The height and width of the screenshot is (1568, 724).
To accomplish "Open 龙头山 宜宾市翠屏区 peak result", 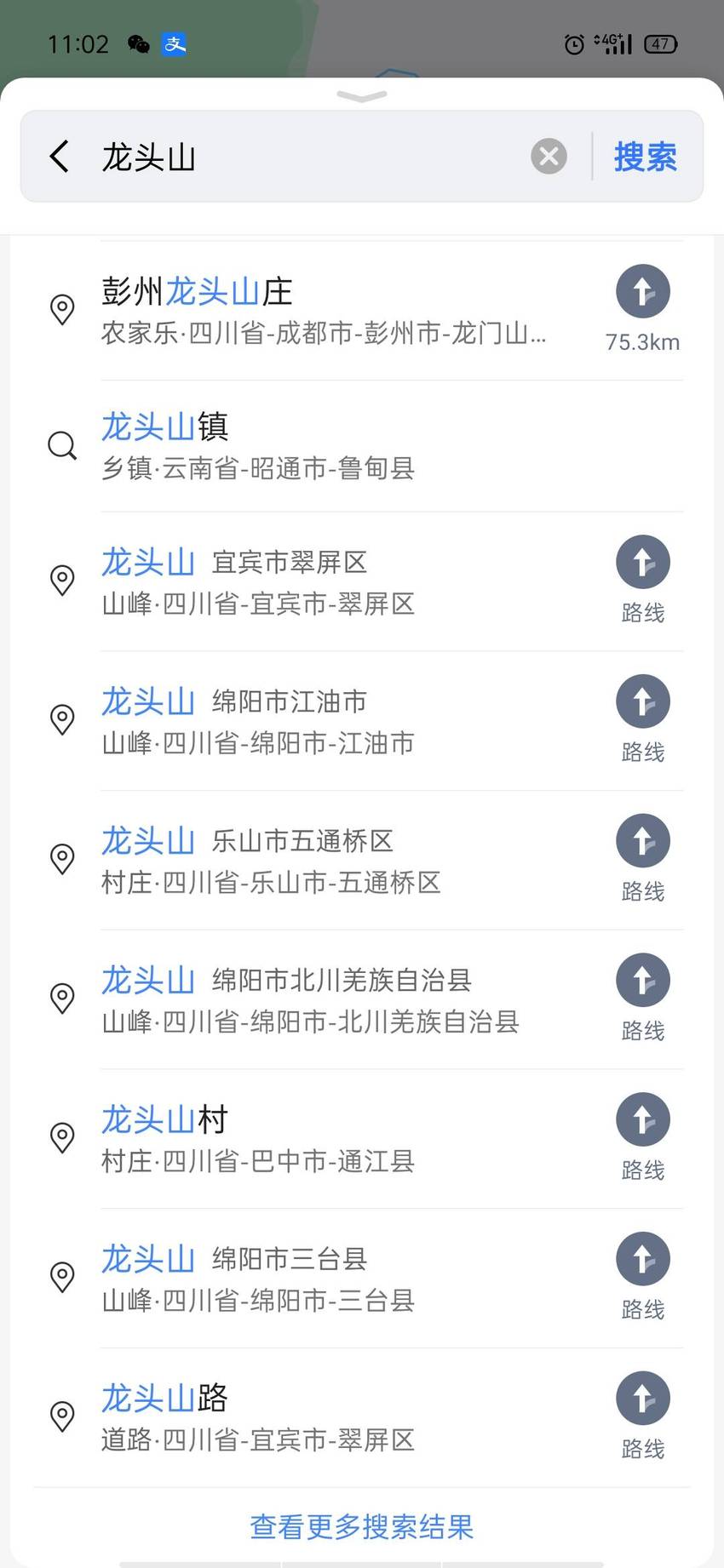I will [x=324, y=582].
